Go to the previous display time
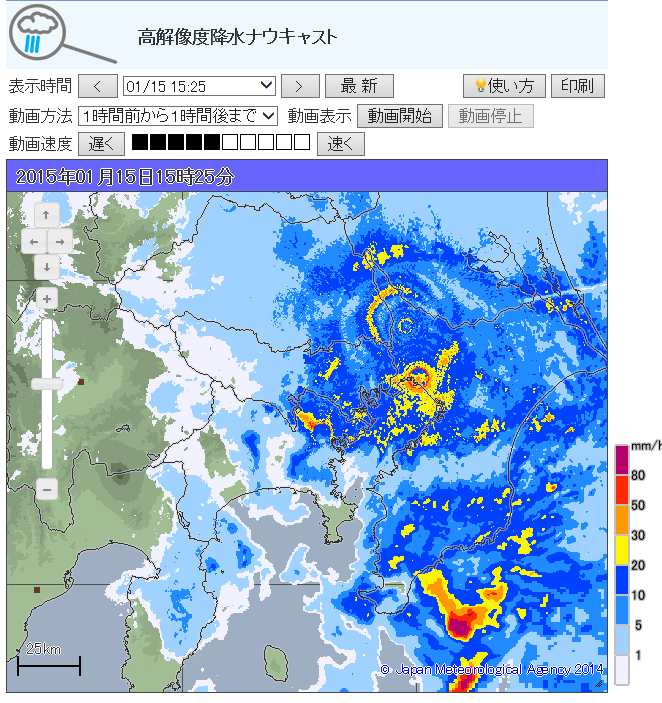Viewport: 662px width, 703px height. [98, 86]
